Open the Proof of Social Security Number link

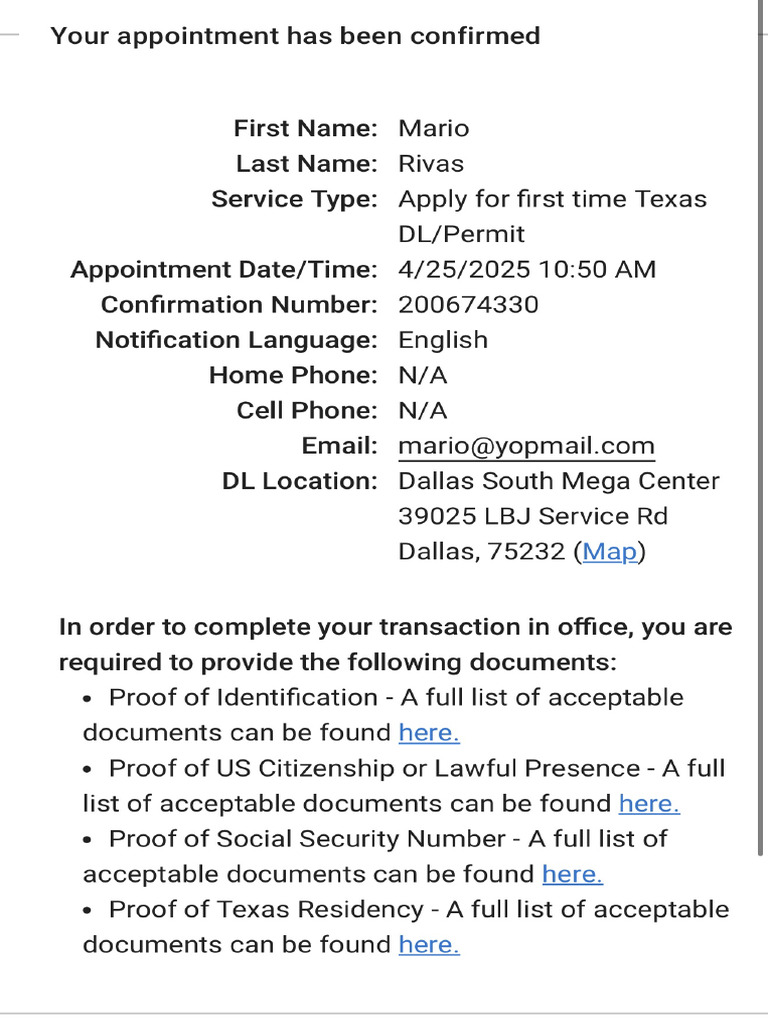point(571,875)
